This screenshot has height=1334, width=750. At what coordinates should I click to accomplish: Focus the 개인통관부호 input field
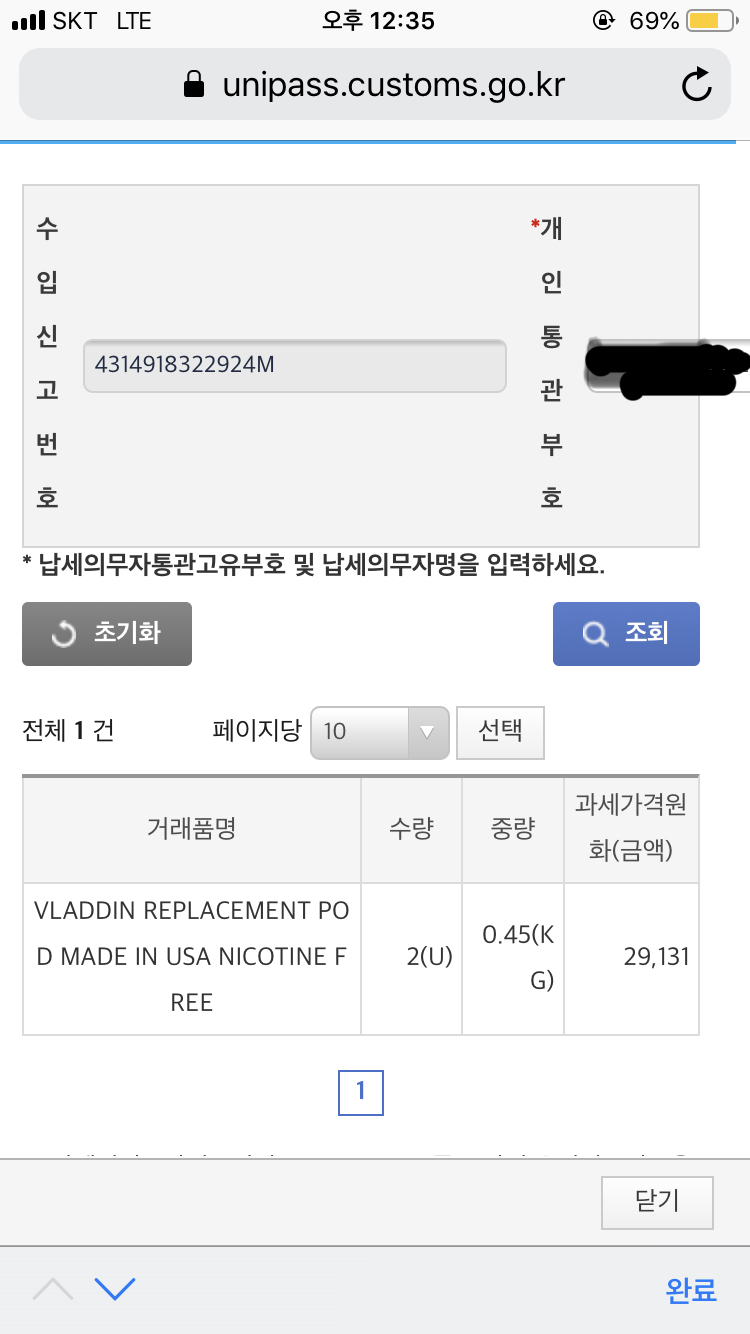point(670,366)
